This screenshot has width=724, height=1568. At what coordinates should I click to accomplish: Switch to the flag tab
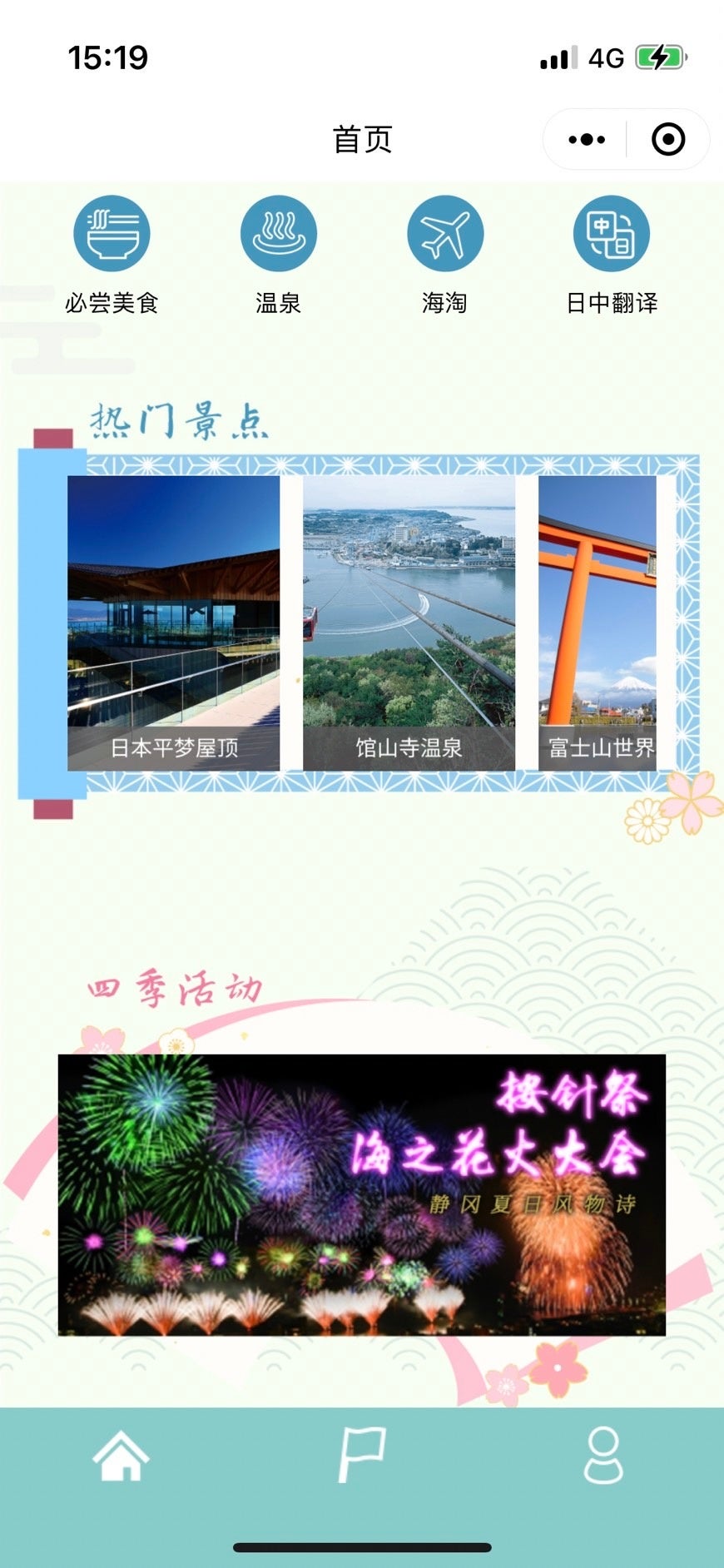click(x=362, y=1456)
